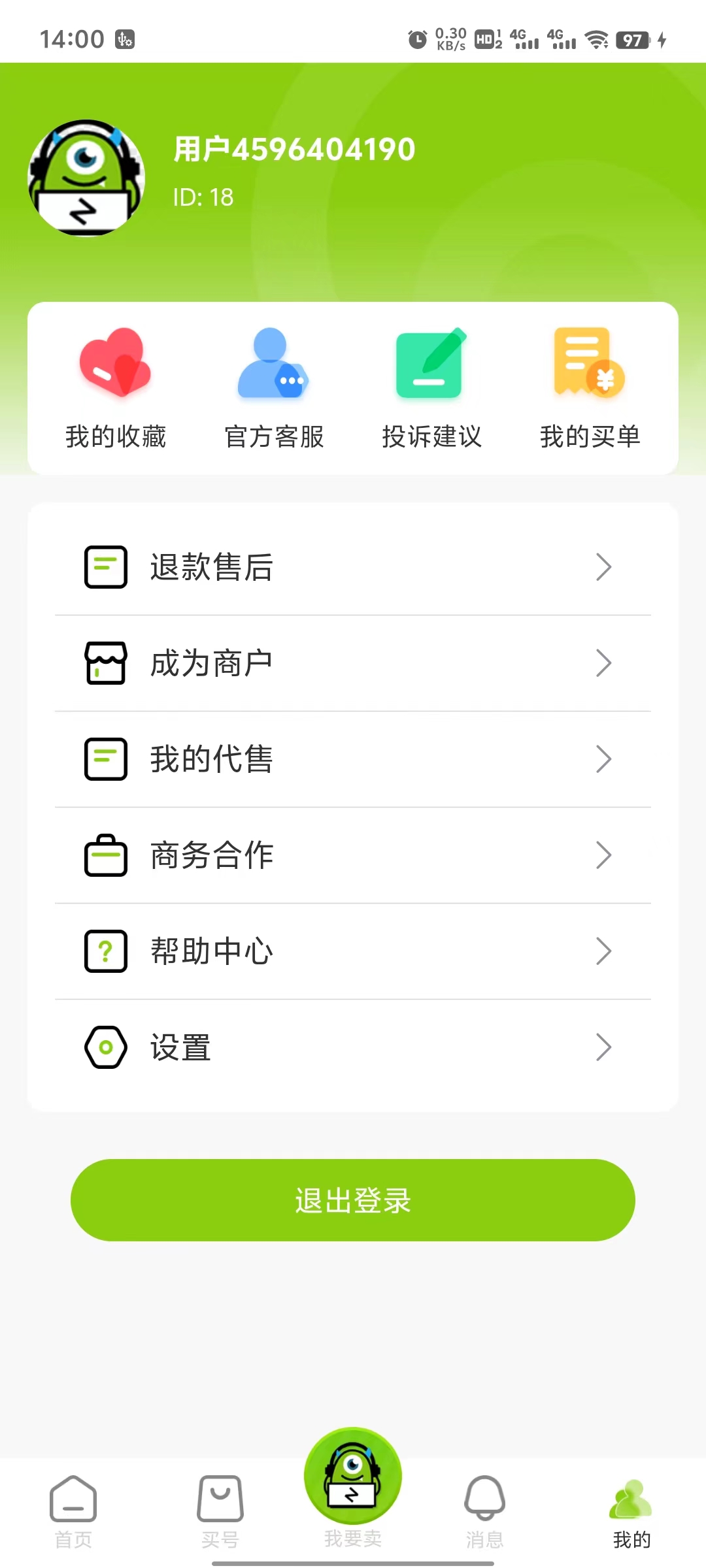706x1568 pixels.
Task: Select the 商务合作 briefcase icon
Action: tap(105, 855)
